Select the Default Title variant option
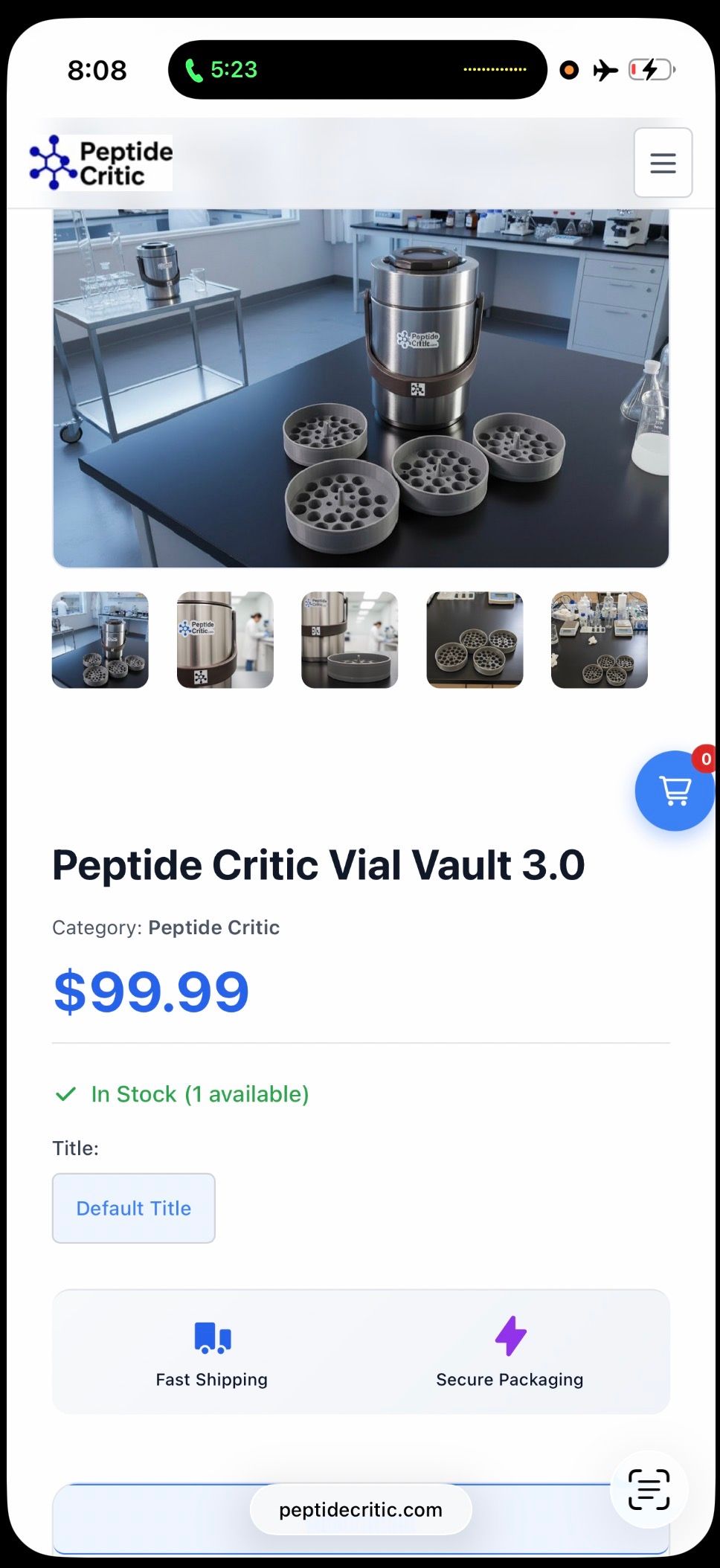This screenshot has height=1568, width=720. click(x=134, y=1208)
